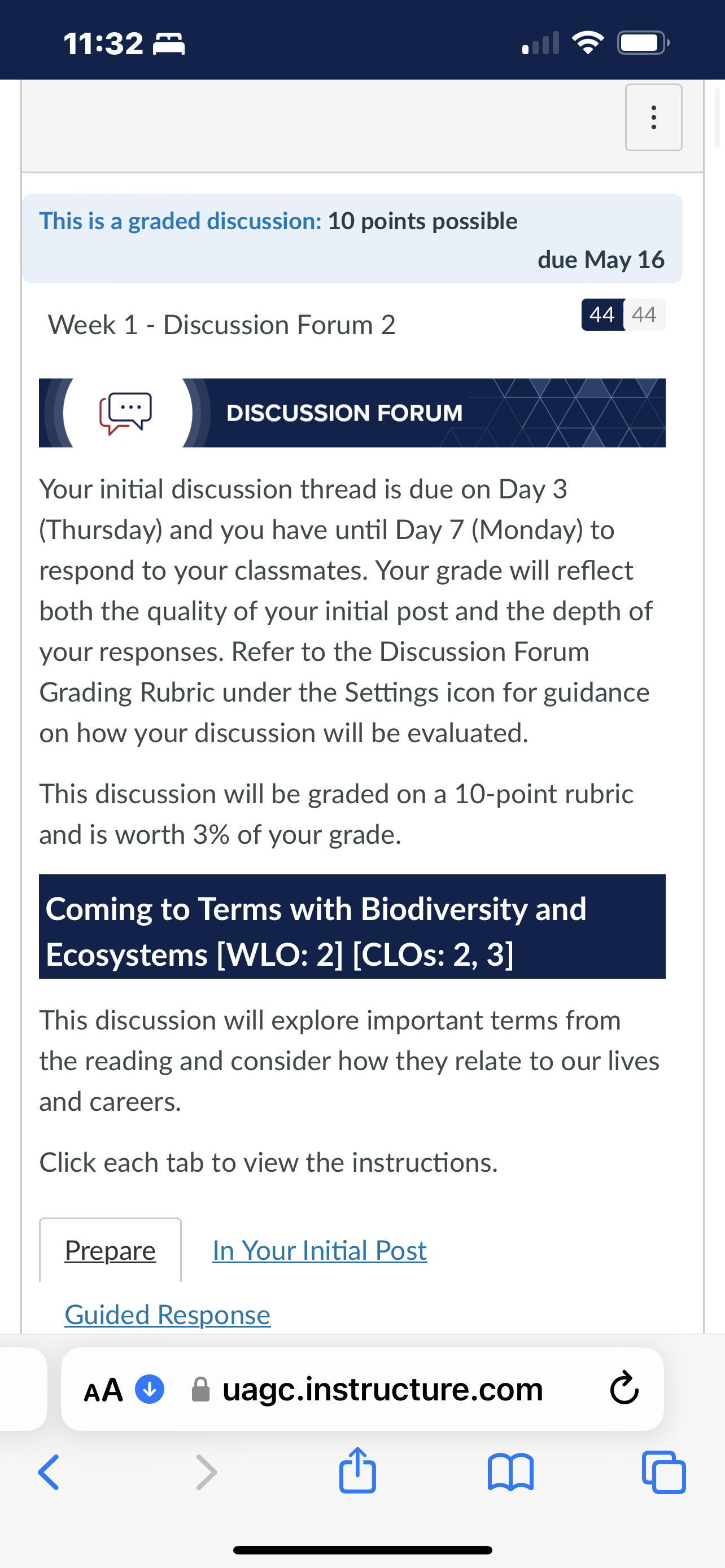This screenshot has height=1568, width=725.
Task: Share this page
Action: [x=357, y=1470]
